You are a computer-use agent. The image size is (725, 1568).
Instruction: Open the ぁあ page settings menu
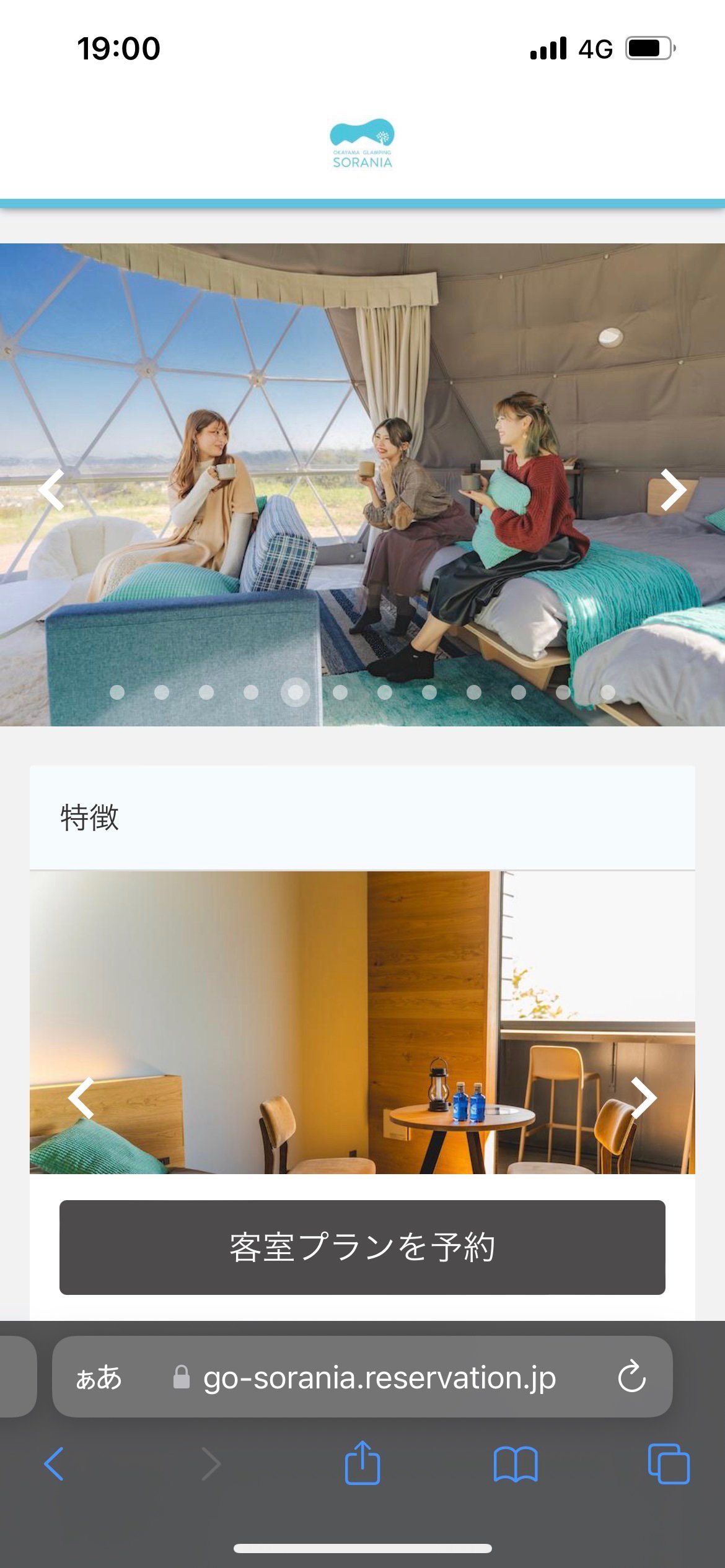click(99, 1377)
